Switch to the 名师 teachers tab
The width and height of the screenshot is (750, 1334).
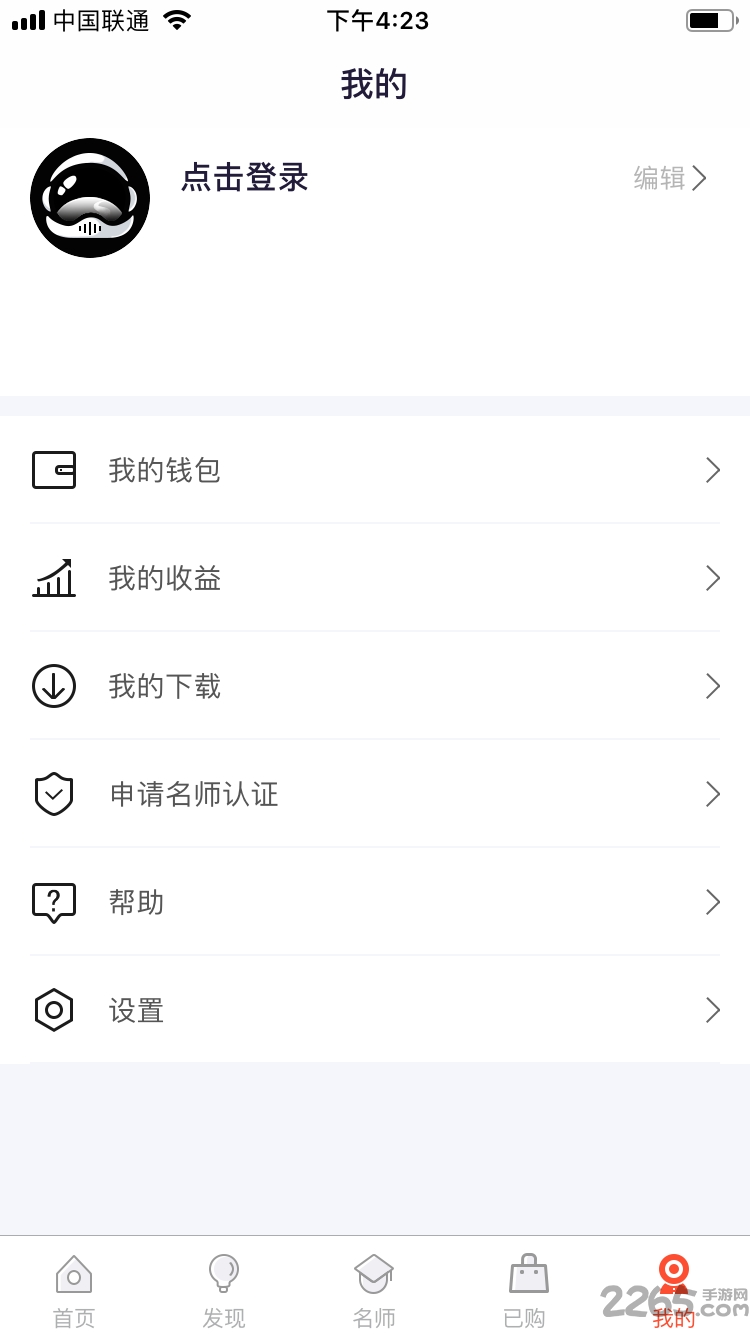pos(374,1291)
